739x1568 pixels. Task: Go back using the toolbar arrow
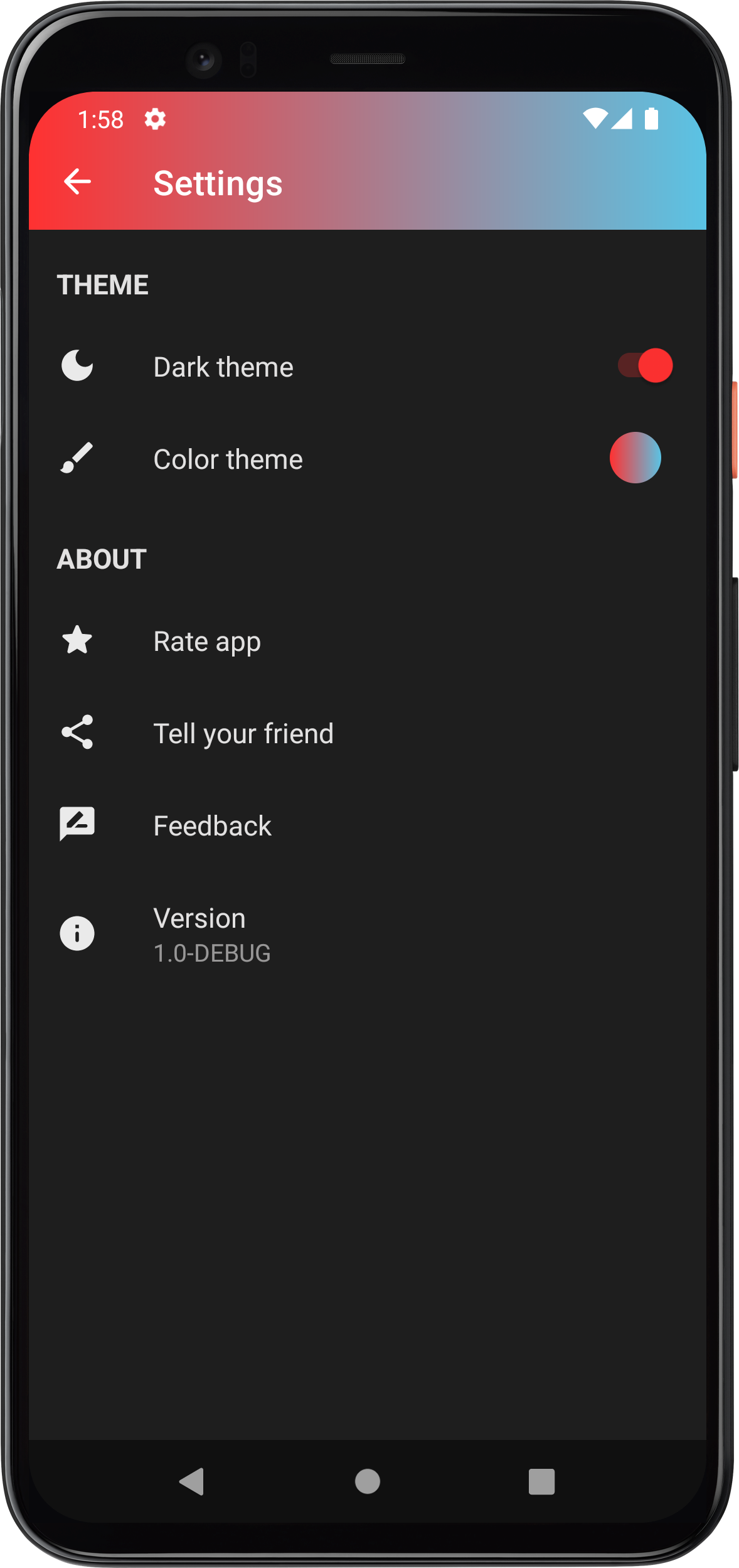click(x=78, y=182)
